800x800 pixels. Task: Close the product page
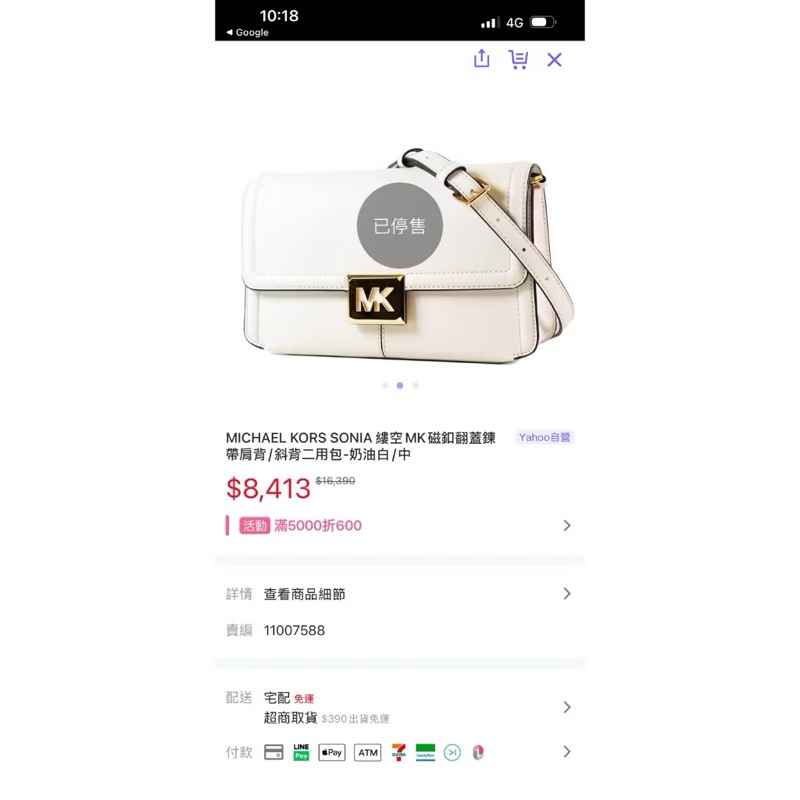[554, 60]
